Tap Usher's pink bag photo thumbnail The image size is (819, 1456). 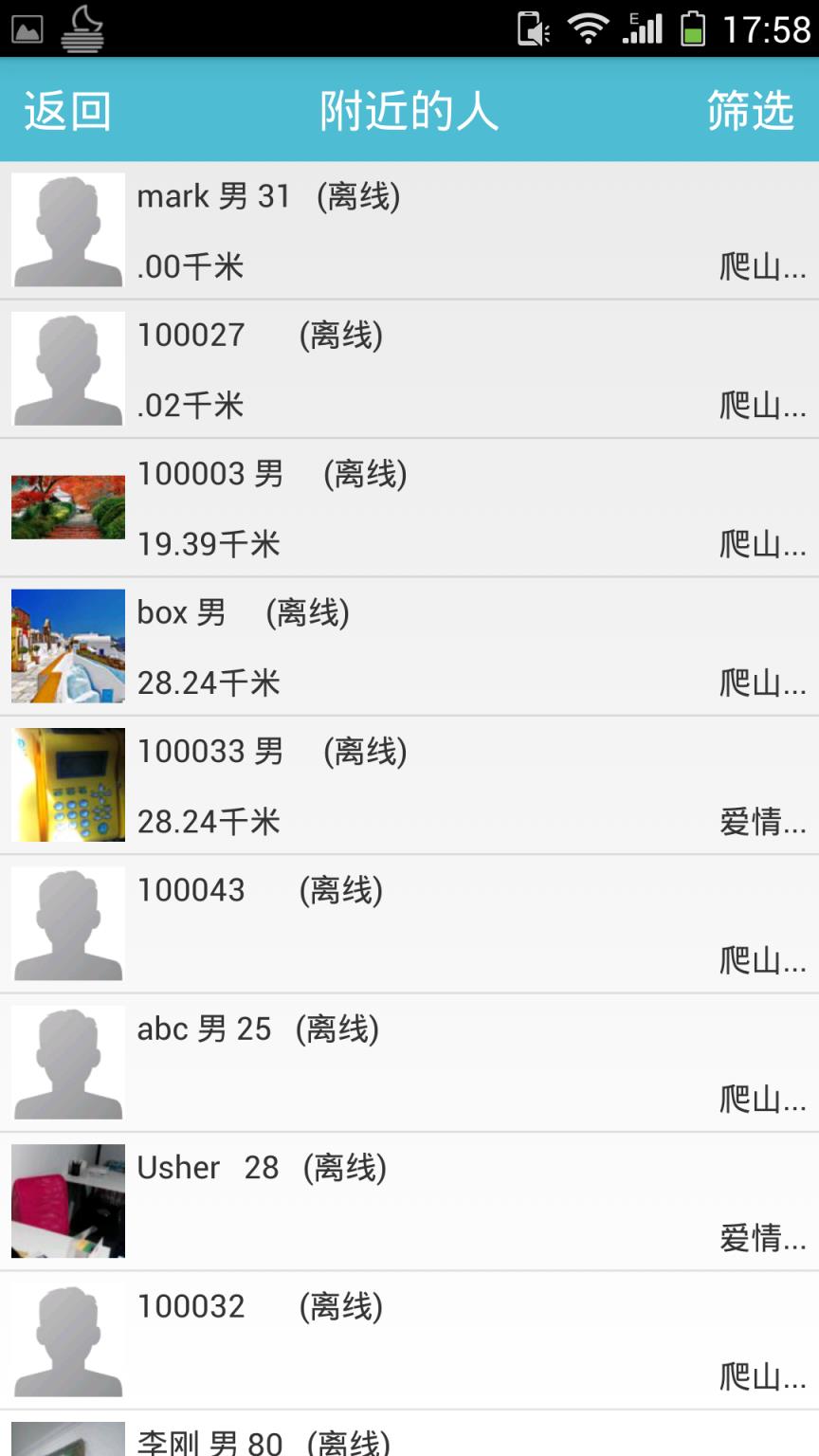[66, 1200]
